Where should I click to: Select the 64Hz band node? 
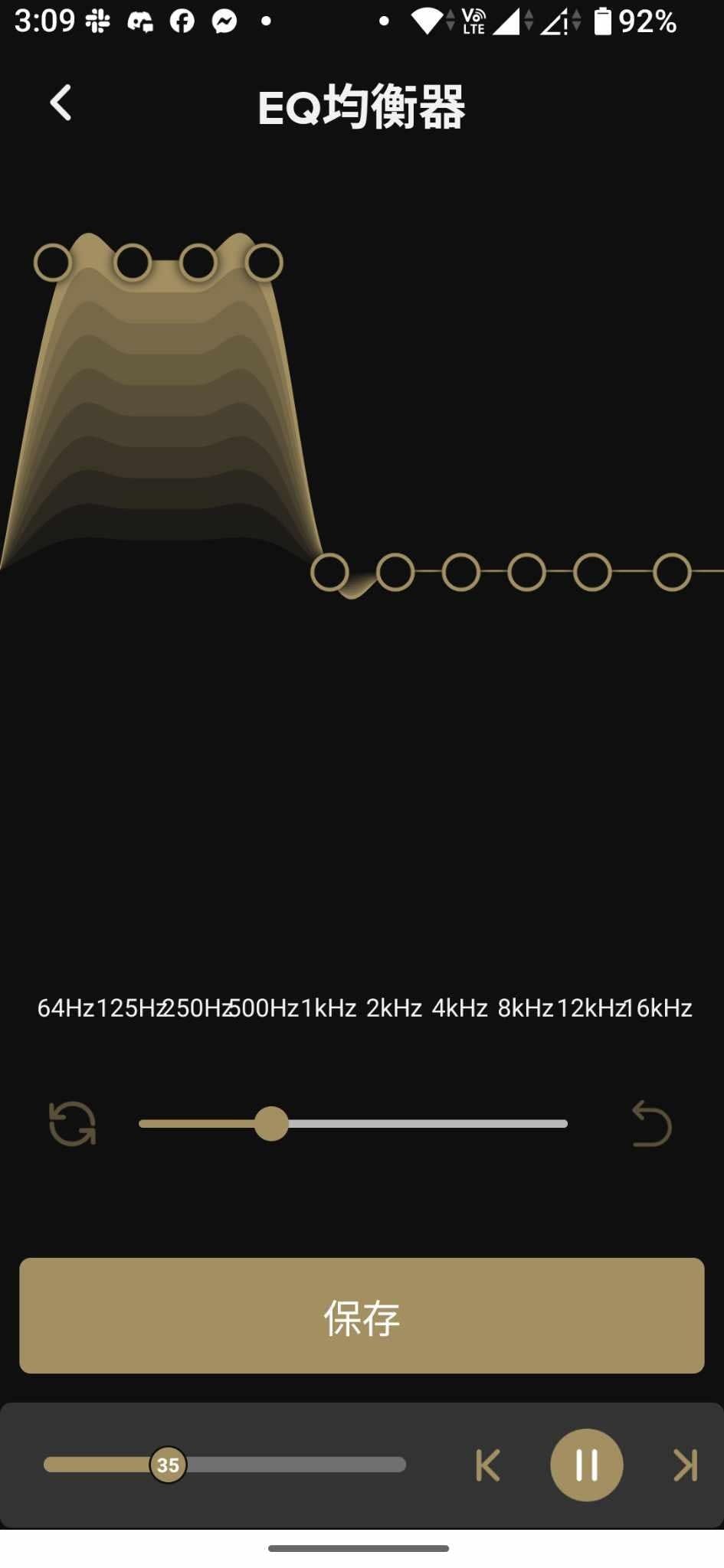53,263
